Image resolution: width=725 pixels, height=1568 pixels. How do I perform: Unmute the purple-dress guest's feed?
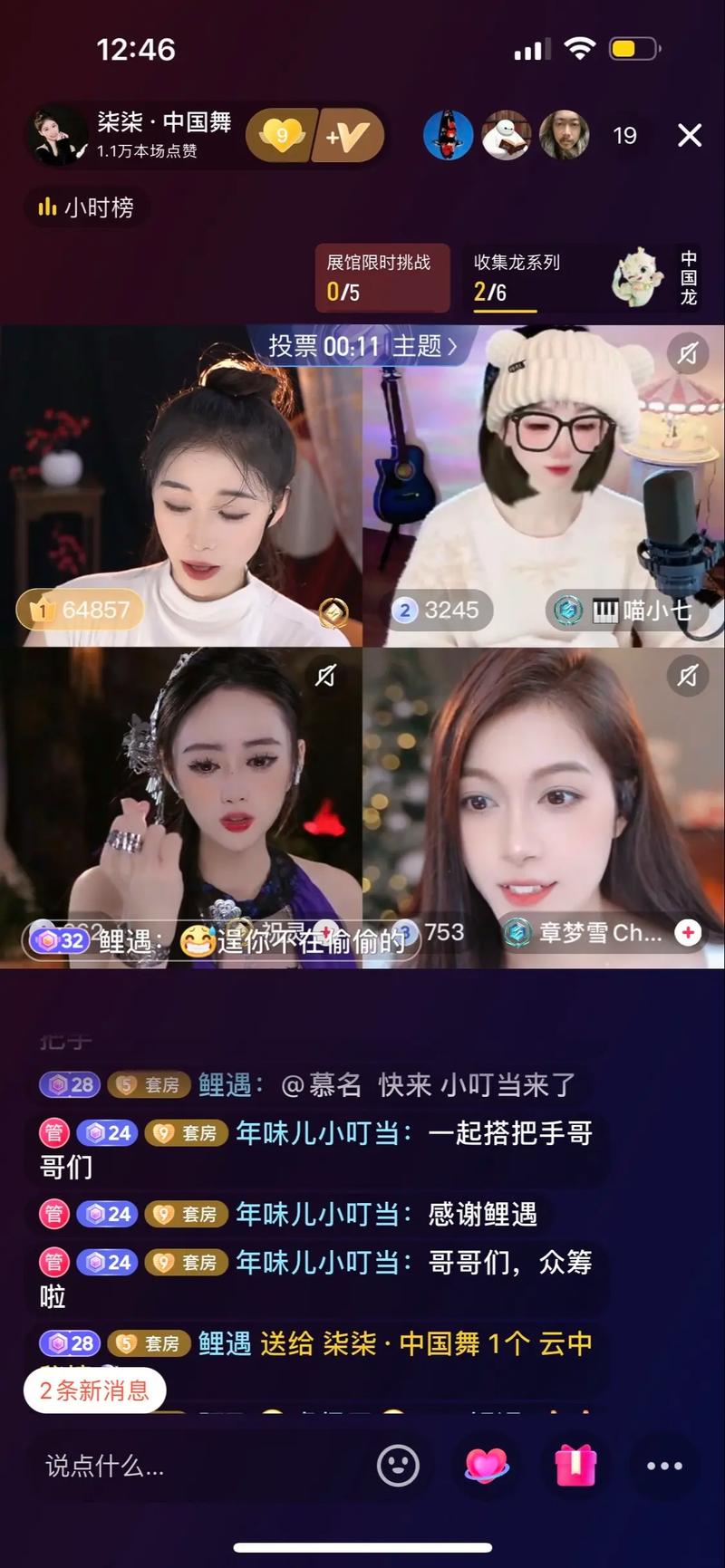[x=326, y=675]
